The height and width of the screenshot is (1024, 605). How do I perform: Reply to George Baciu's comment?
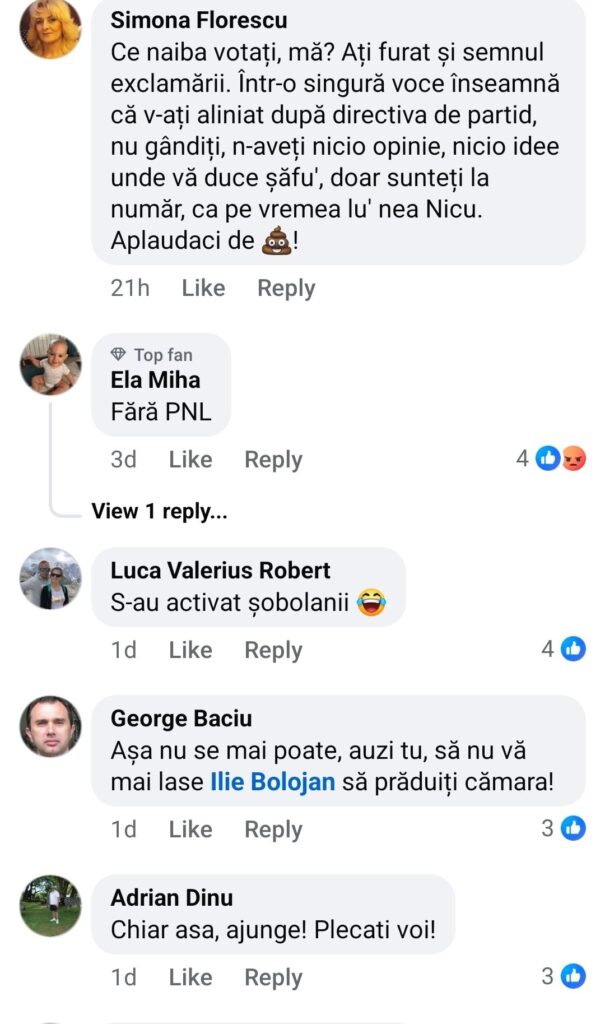click(273, 829)
